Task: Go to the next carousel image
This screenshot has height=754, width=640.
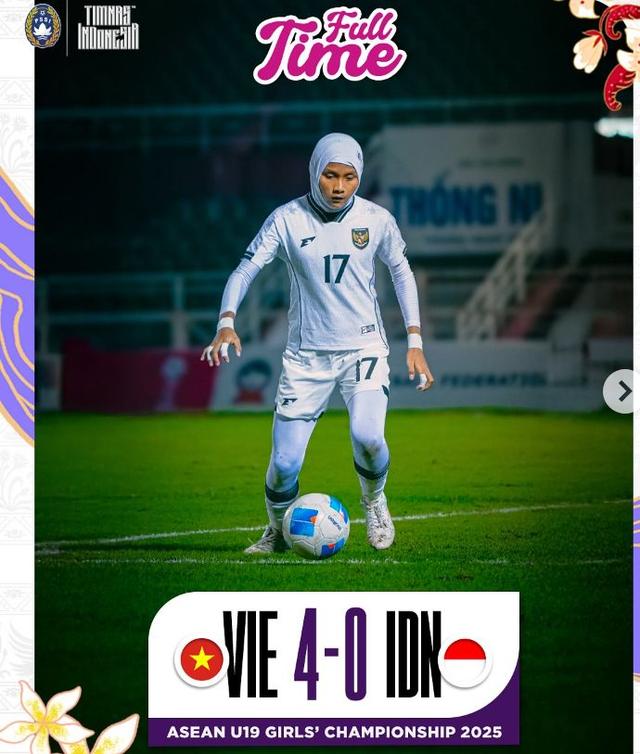Action: (x=623, y=391)
